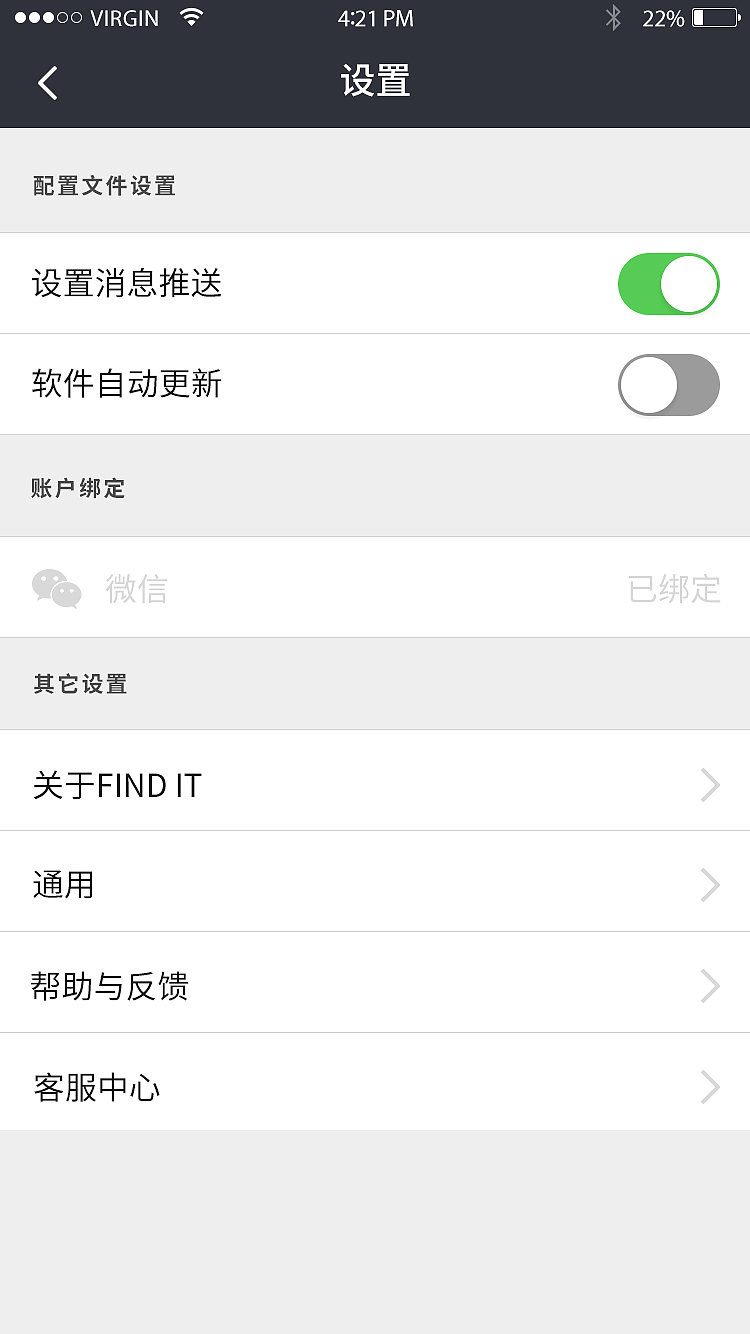Tap the green push notification switch

668,284
